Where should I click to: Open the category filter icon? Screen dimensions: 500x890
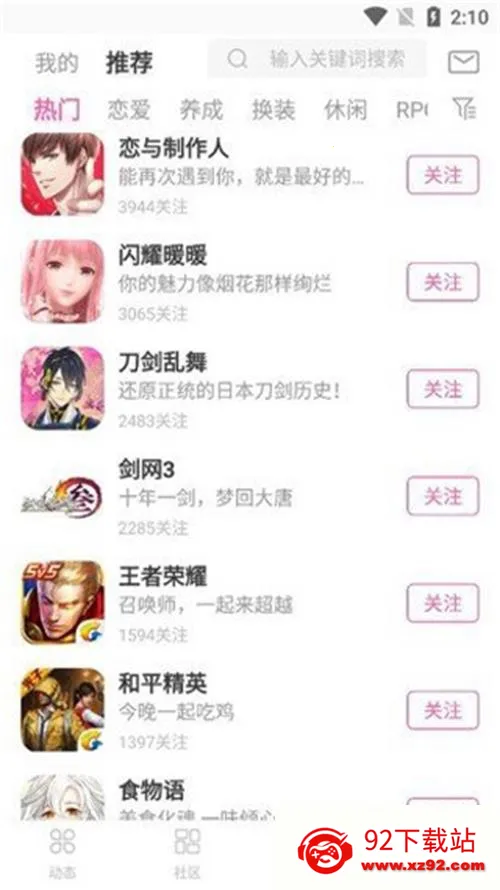pyautogui.click(x=464, y=108)
